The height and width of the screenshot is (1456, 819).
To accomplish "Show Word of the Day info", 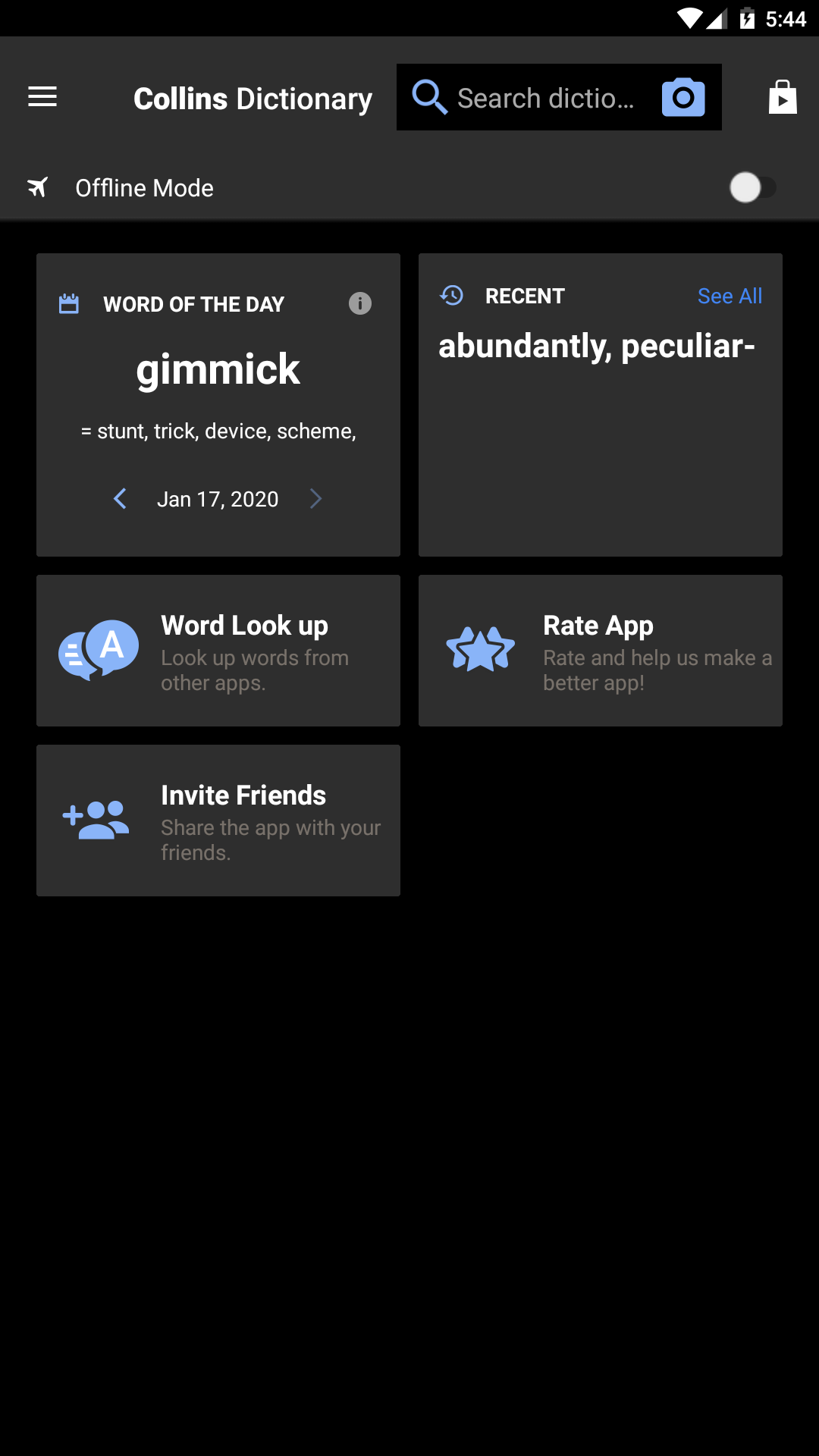I will coord(360,303).
